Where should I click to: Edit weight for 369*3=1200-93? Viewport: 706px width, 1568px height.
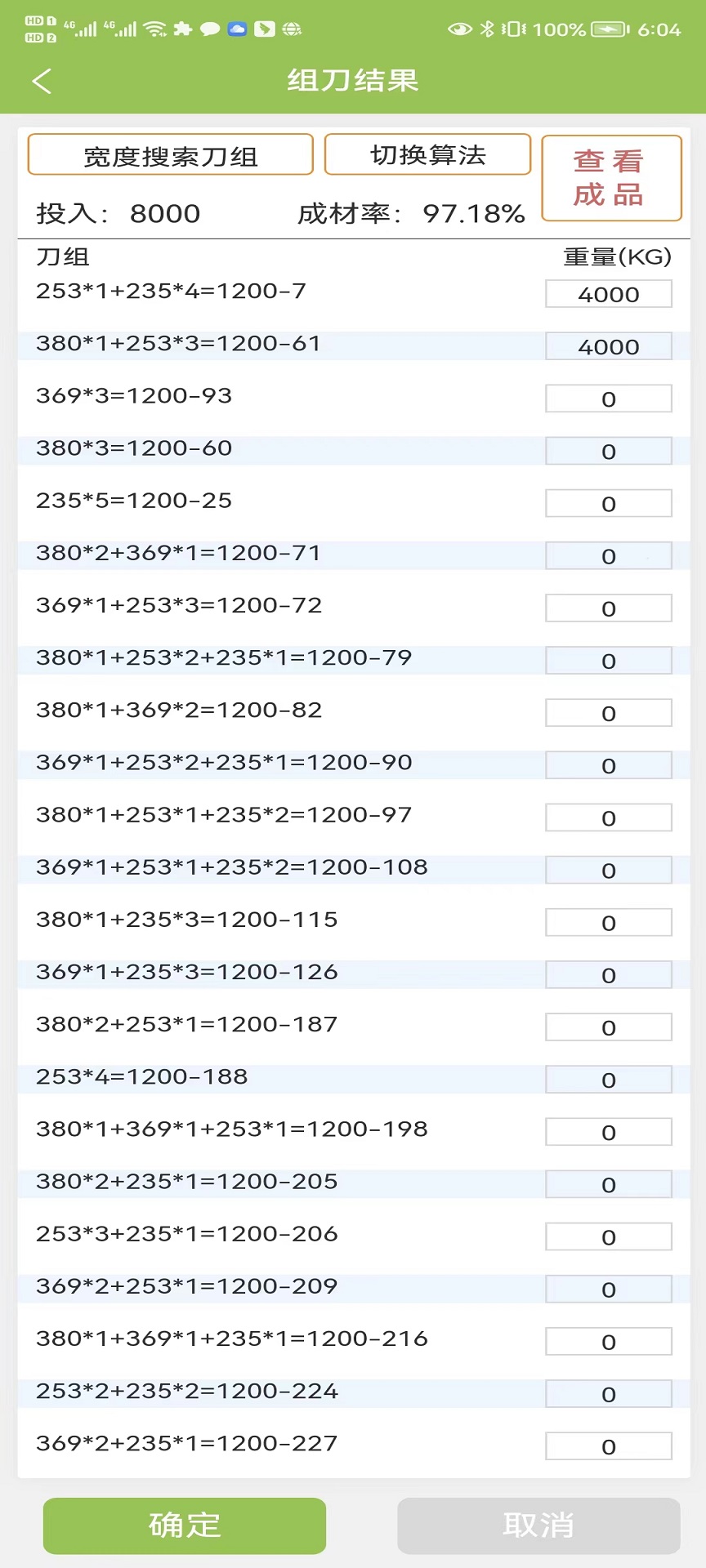[x=608, y=399]
